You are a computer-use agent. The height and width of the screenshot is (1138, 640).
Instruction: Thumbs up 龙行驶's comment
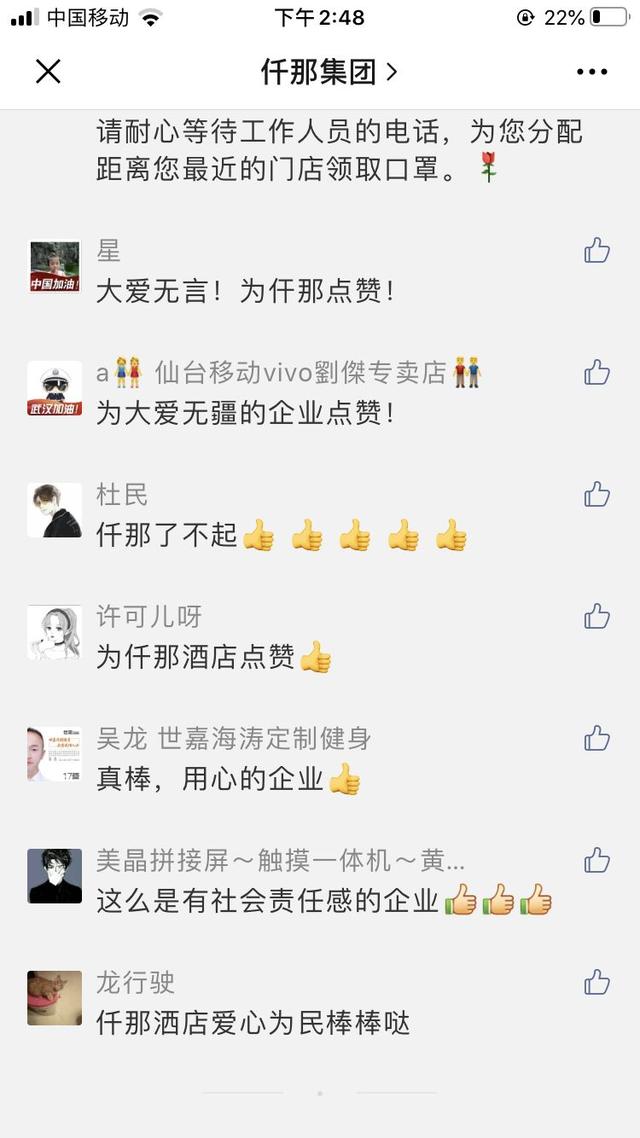click(597, 982)
